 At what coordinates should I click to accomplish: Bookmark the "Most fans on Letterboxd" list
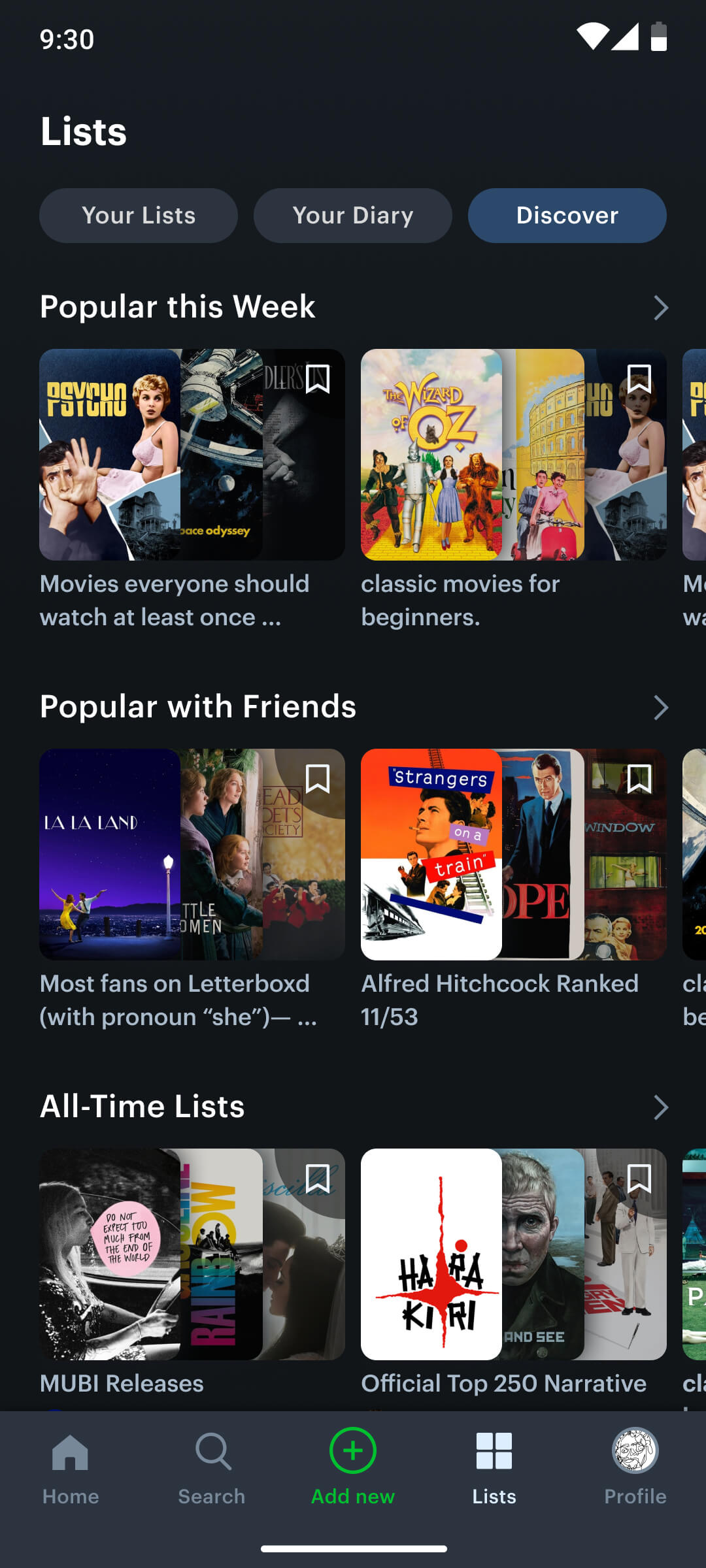[x=318, y=779]
